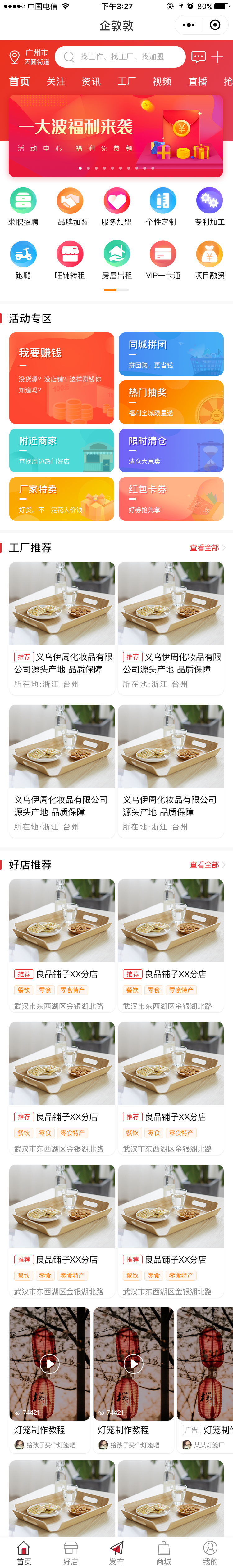Switch to the 关注 tab
Screen dimensions: 233x1568
click(56, 82)
